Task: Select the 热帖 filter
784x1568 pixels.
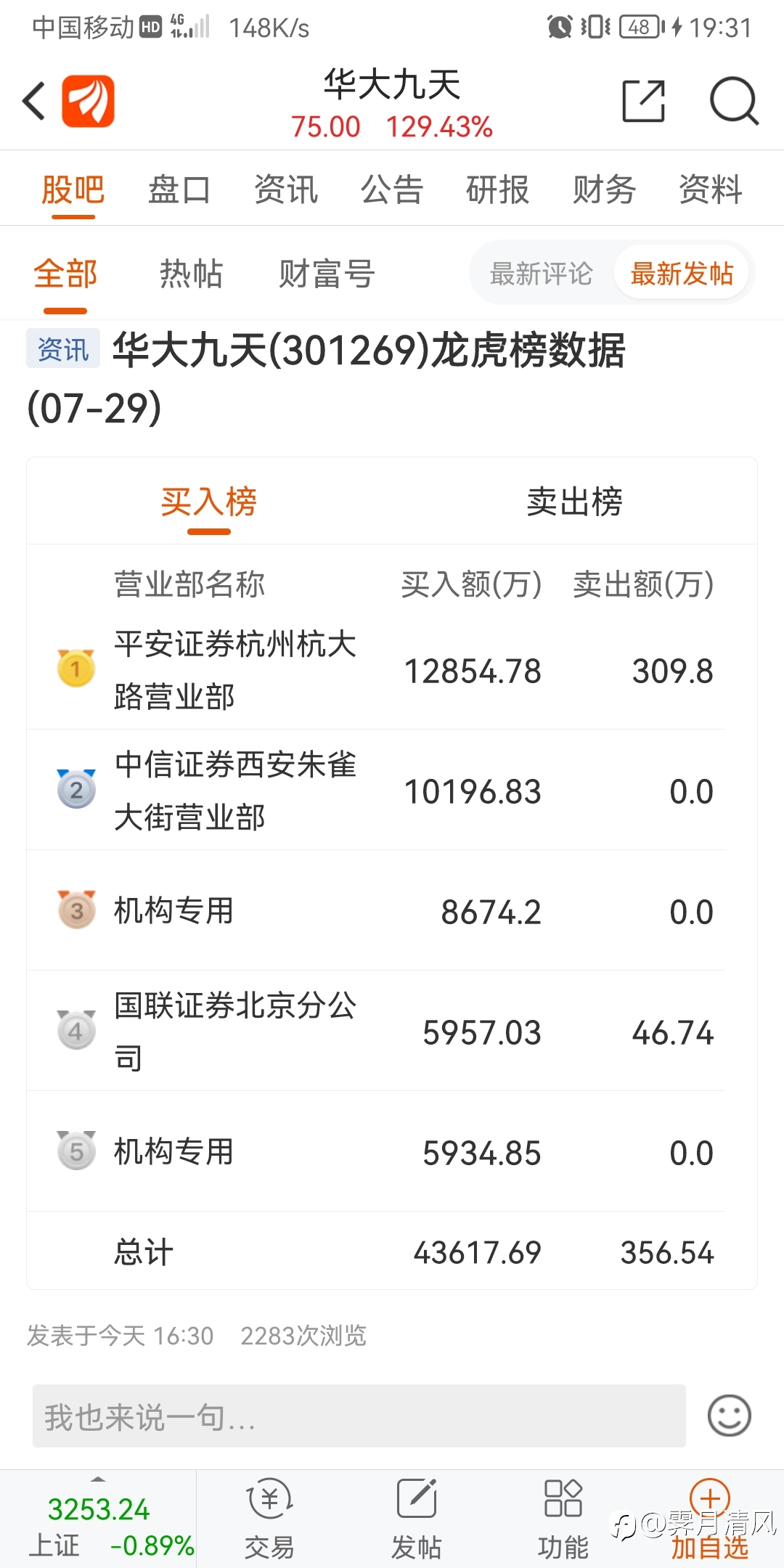Action: tap(191, 274)
